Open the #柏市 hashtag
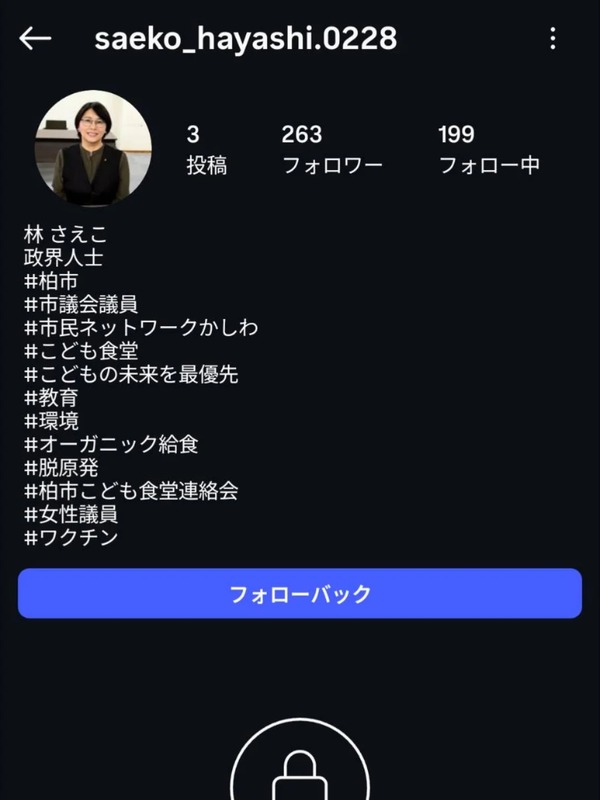This screenshot has width=600, height=800. click(x=51, y=281)
